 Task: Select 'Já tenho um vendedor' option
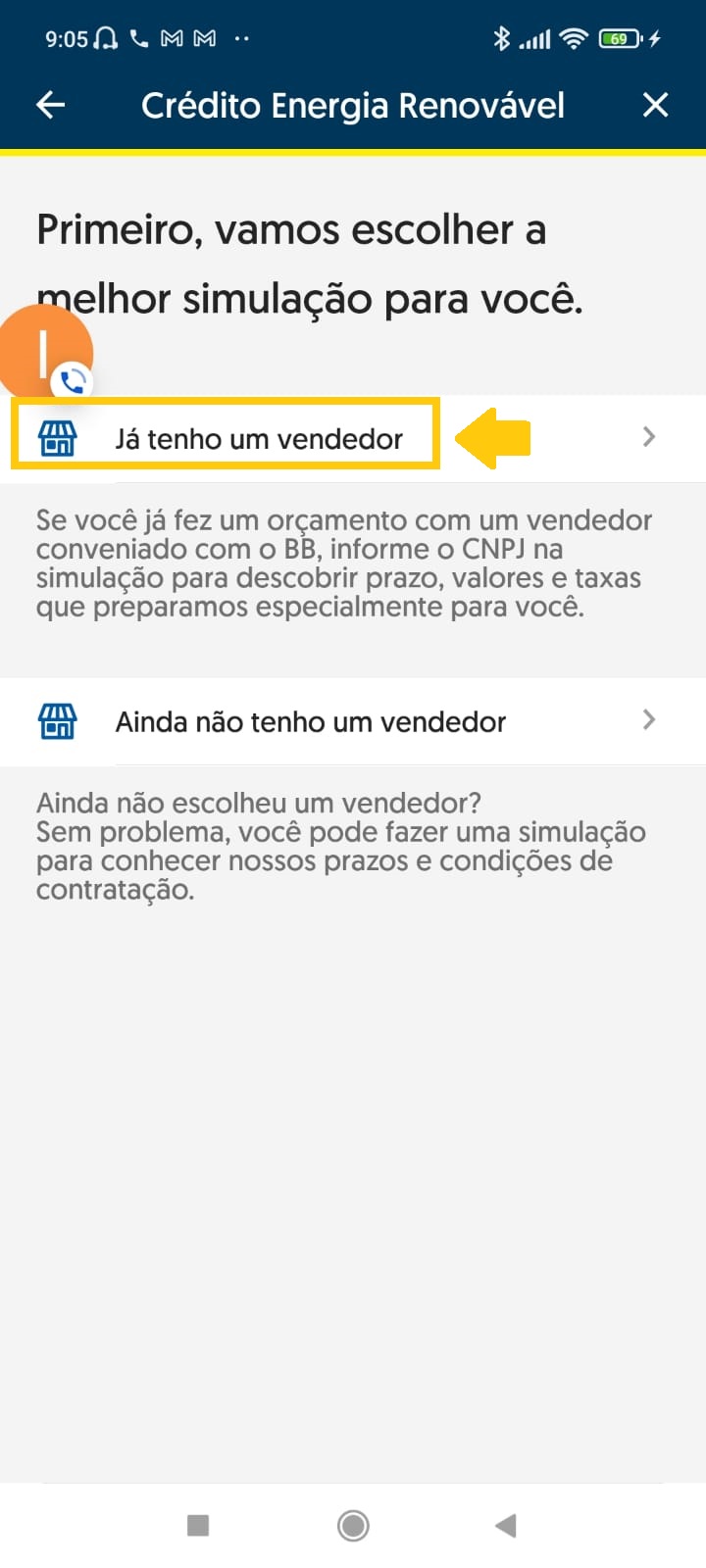(259, 438)
